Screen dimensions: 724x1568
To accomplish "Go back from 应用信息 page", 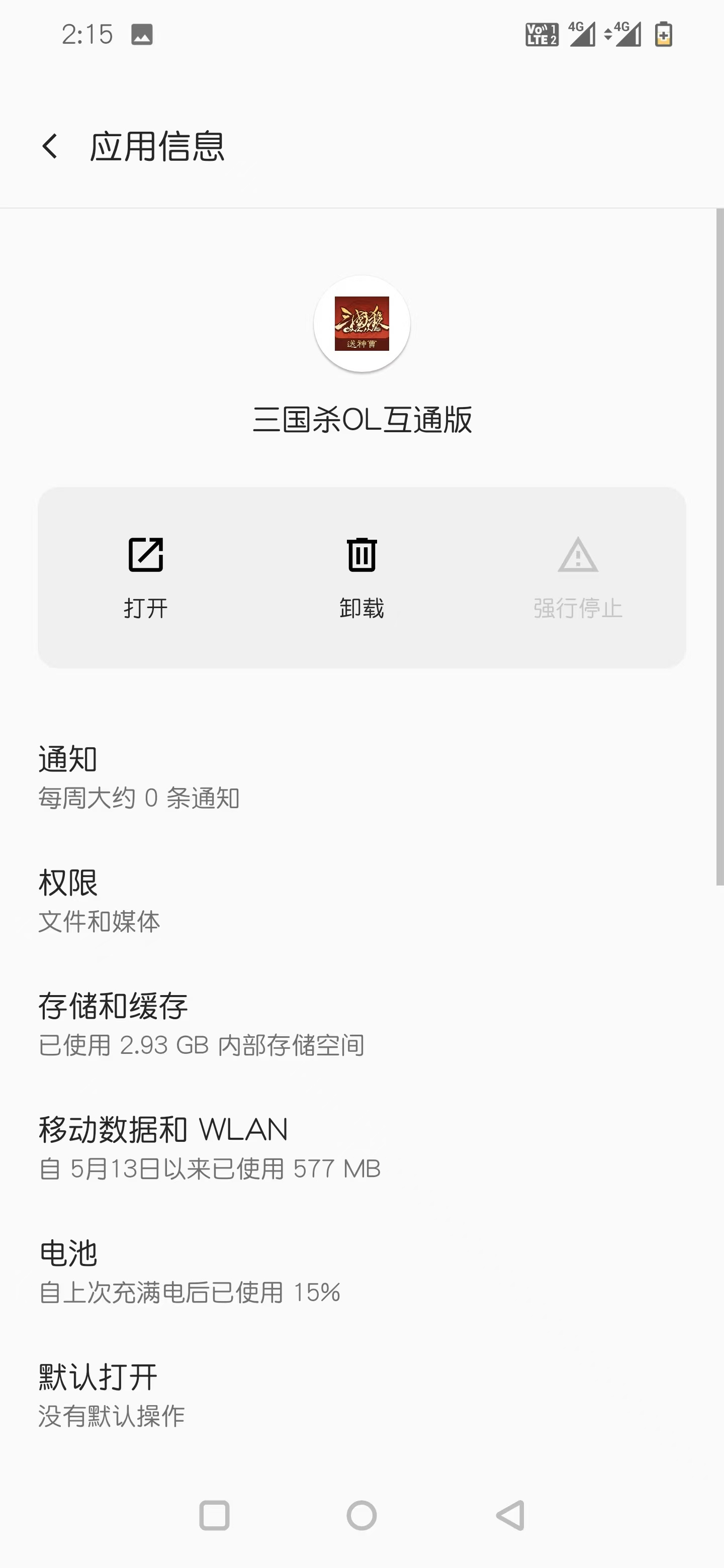I will click(x=50, y=147).
